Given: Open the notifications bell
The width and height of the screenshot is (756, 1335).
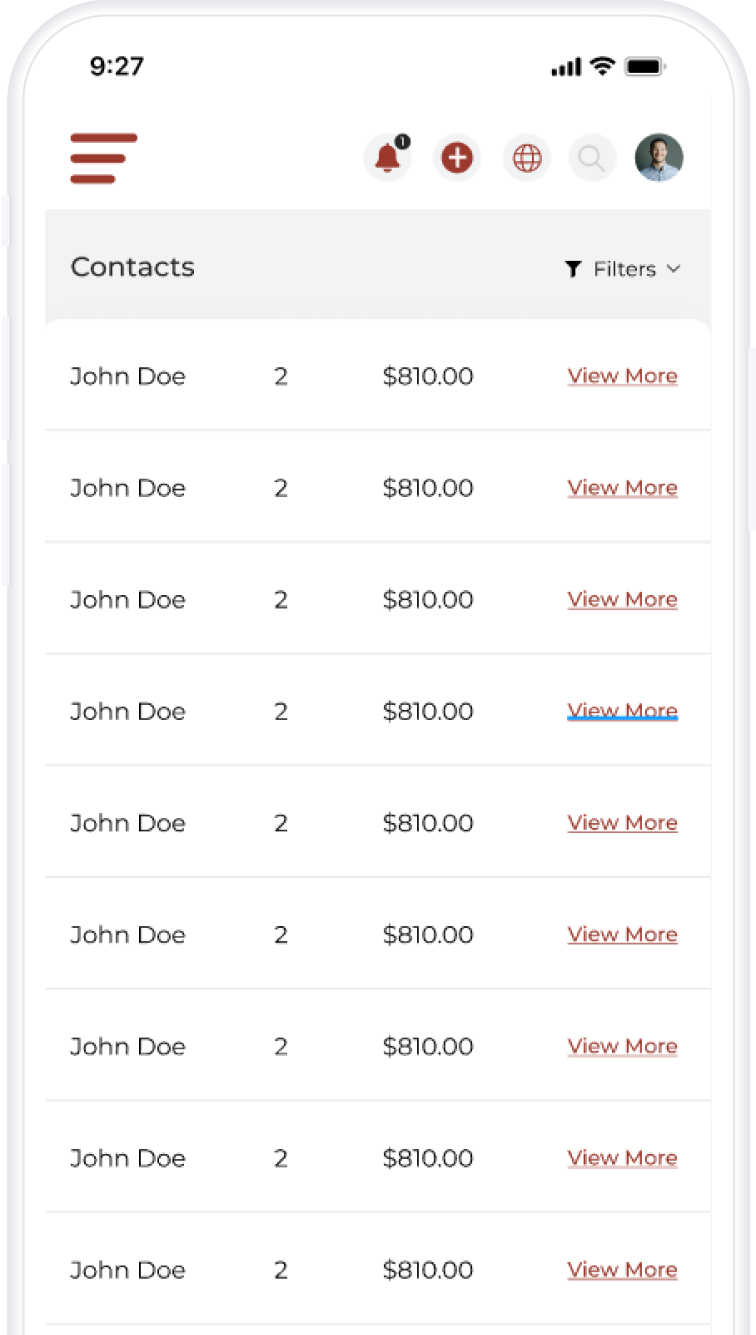Looking at the screenshot, I should pos(388,158).
